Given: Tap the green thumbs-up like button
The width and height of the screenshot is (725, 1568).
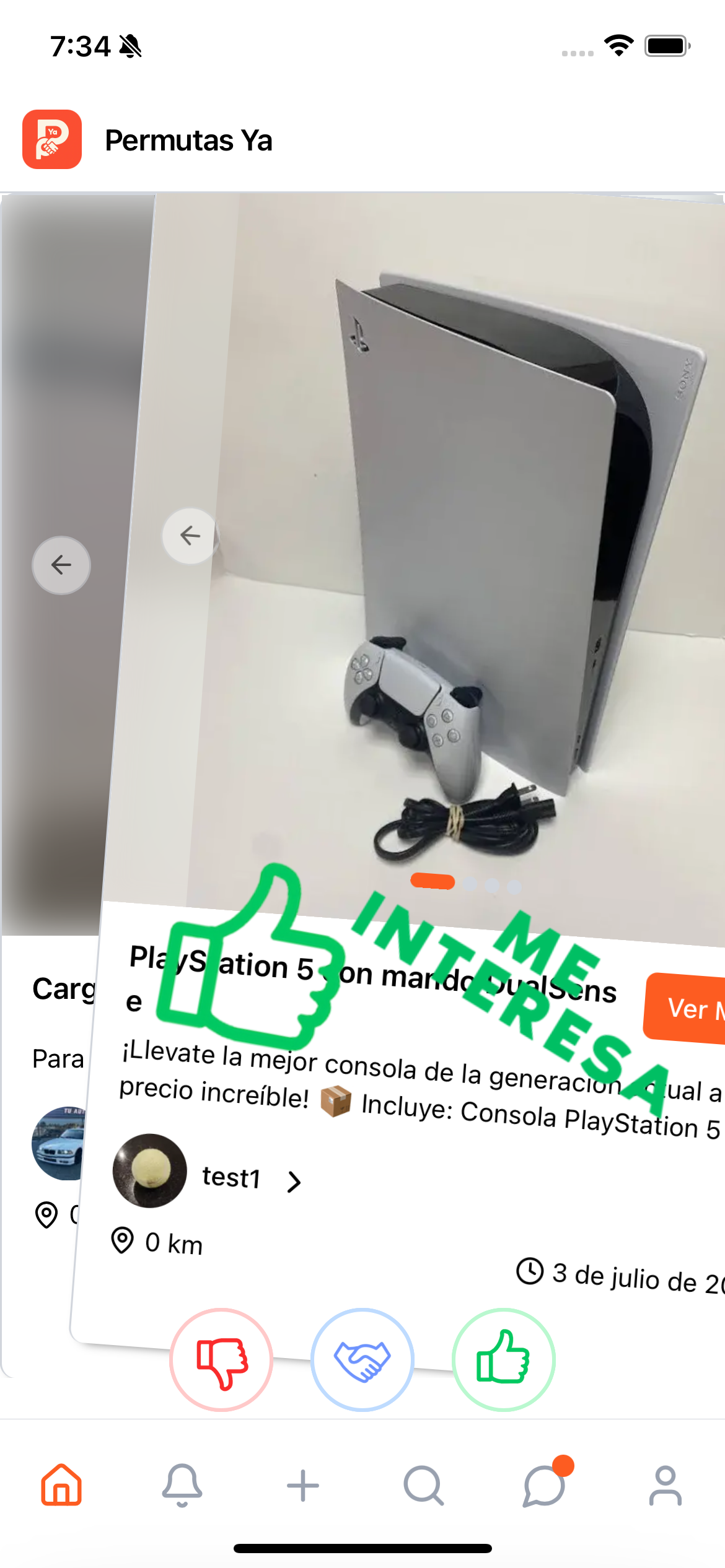Looking at the screenshot, I should pos(503,1359).
